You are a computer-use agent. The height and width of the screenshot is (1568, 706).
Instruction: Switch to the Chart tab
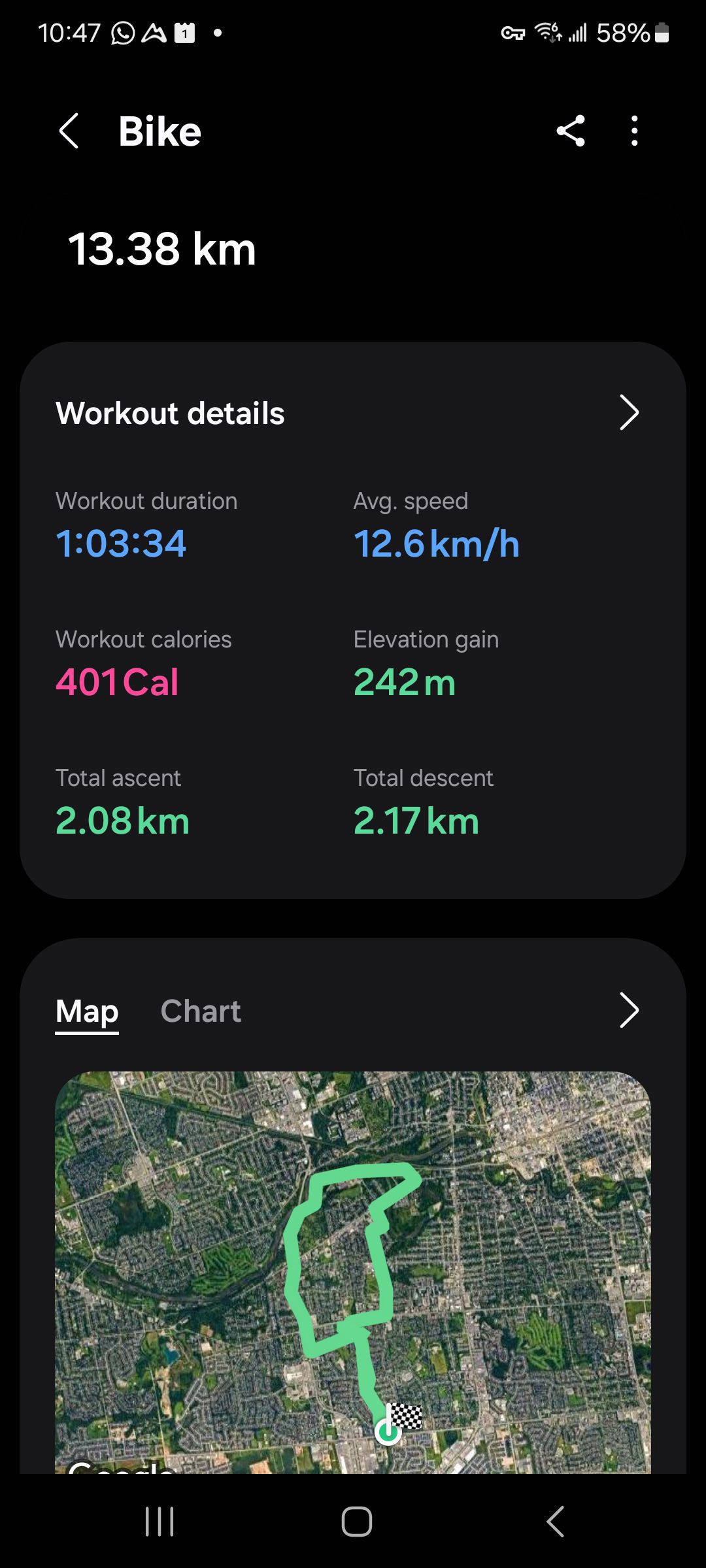pyautogui.click(x=201, y=1011)
